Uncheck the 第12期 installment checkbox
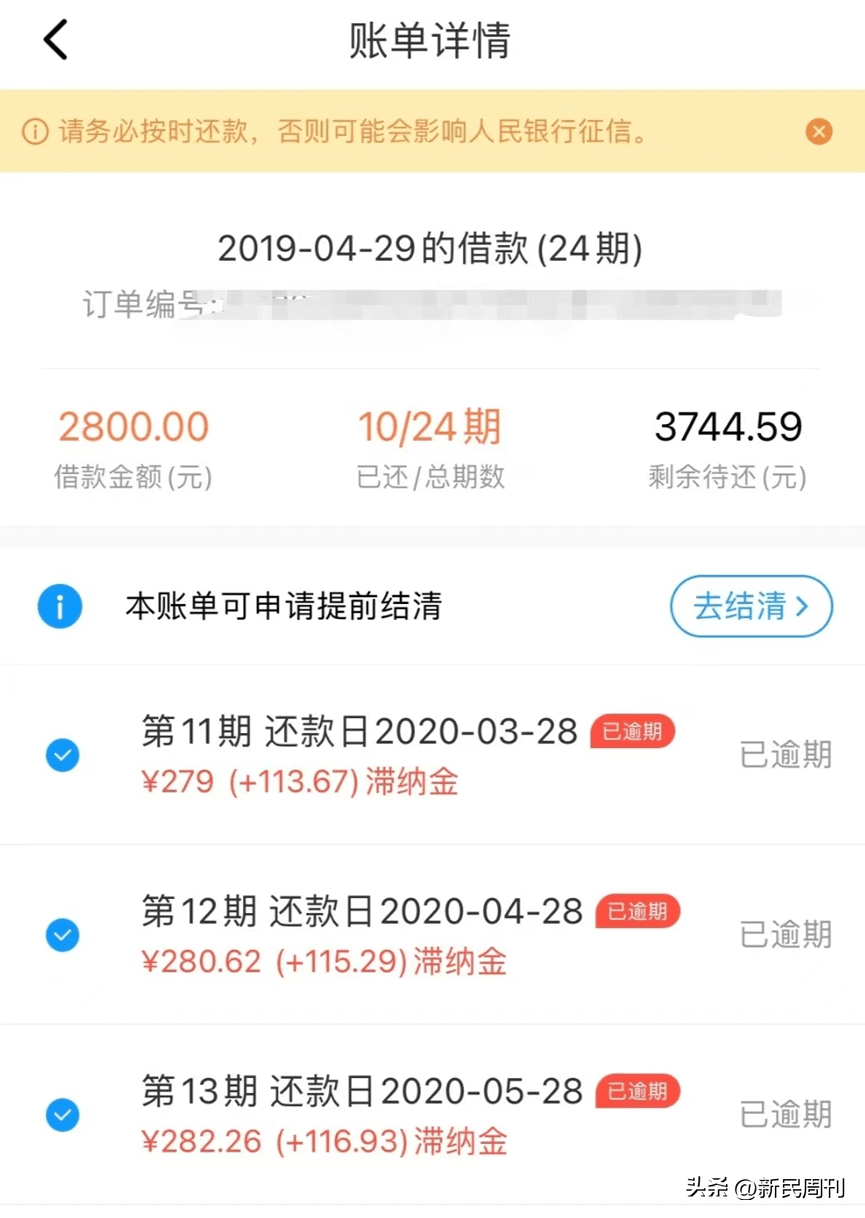 (63, 935)
